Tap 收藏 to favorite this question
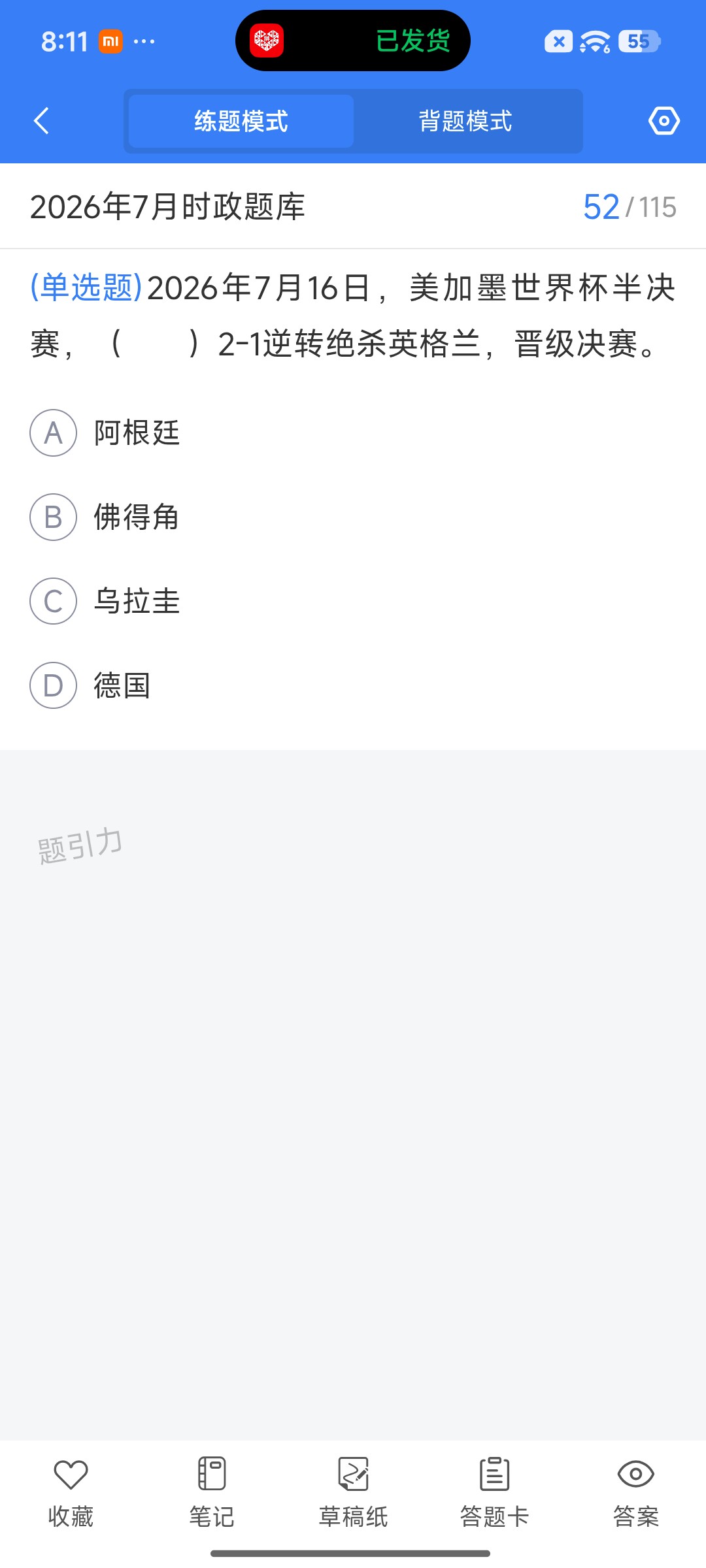Screen dimensions: 706x1568 71,1493
